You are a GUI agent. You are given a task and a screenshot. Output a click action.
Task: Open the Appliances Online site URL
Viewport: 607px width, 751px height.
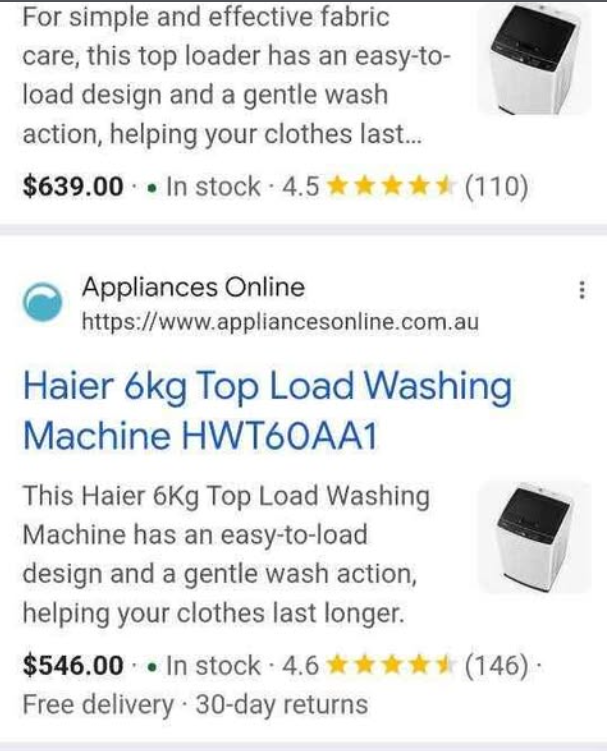tap(279, 322)
